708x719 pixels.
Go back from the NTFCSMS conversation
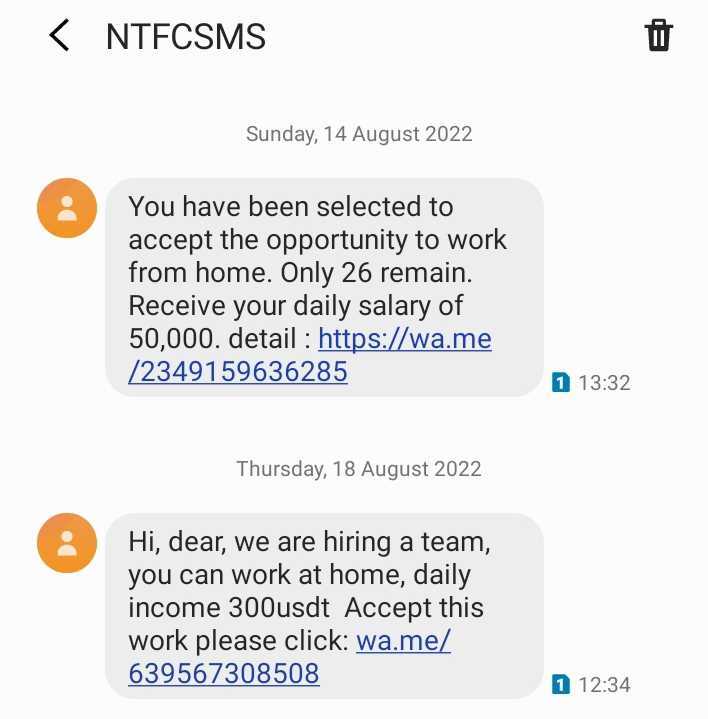[x=60, y=36]
